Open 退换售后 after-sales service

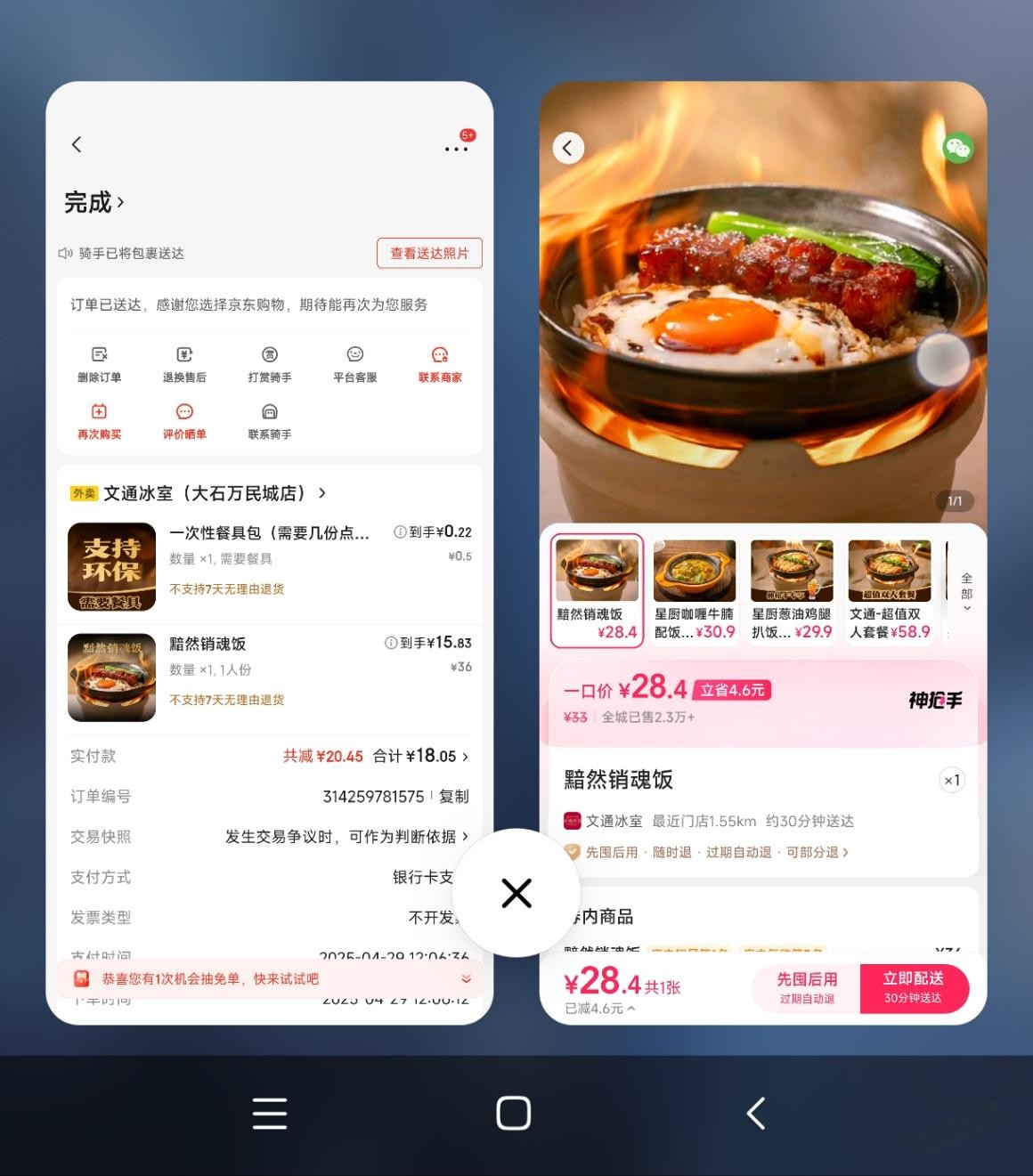tap(184, 363)
